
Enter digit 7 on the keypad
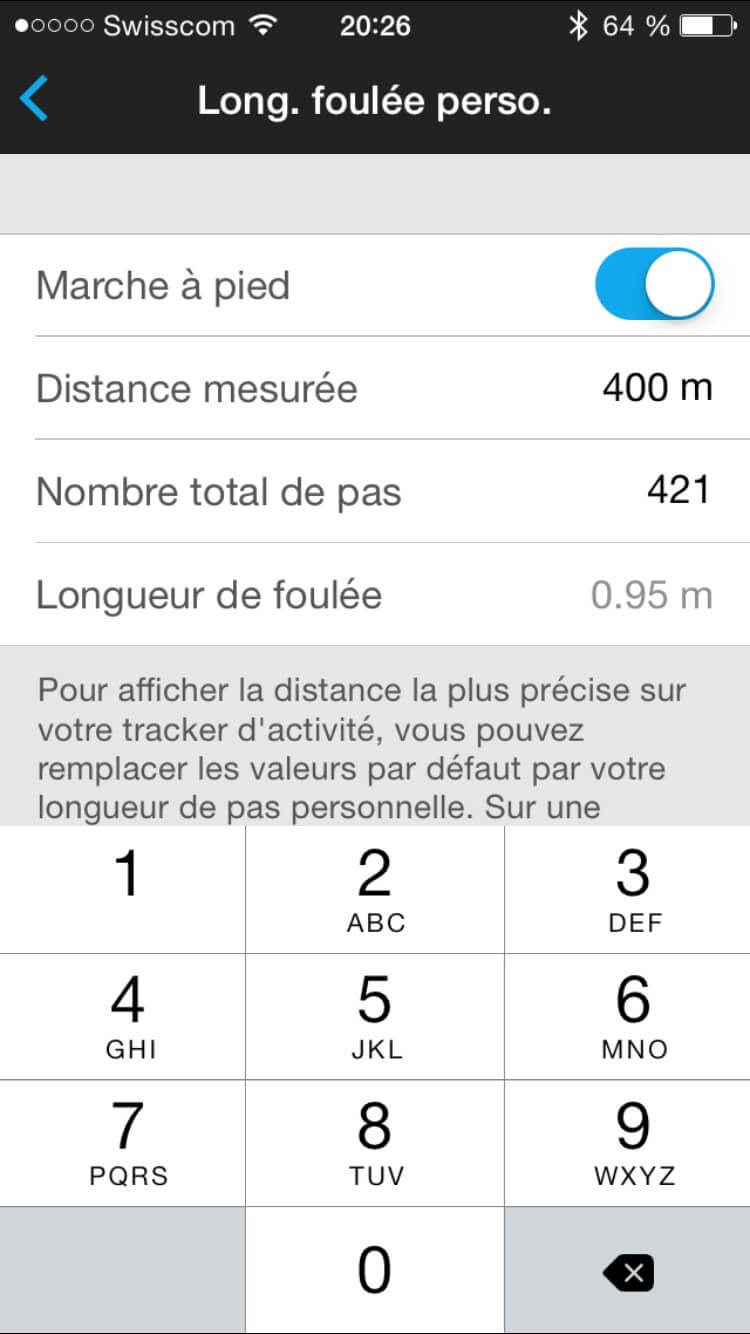coord(123,1143)
